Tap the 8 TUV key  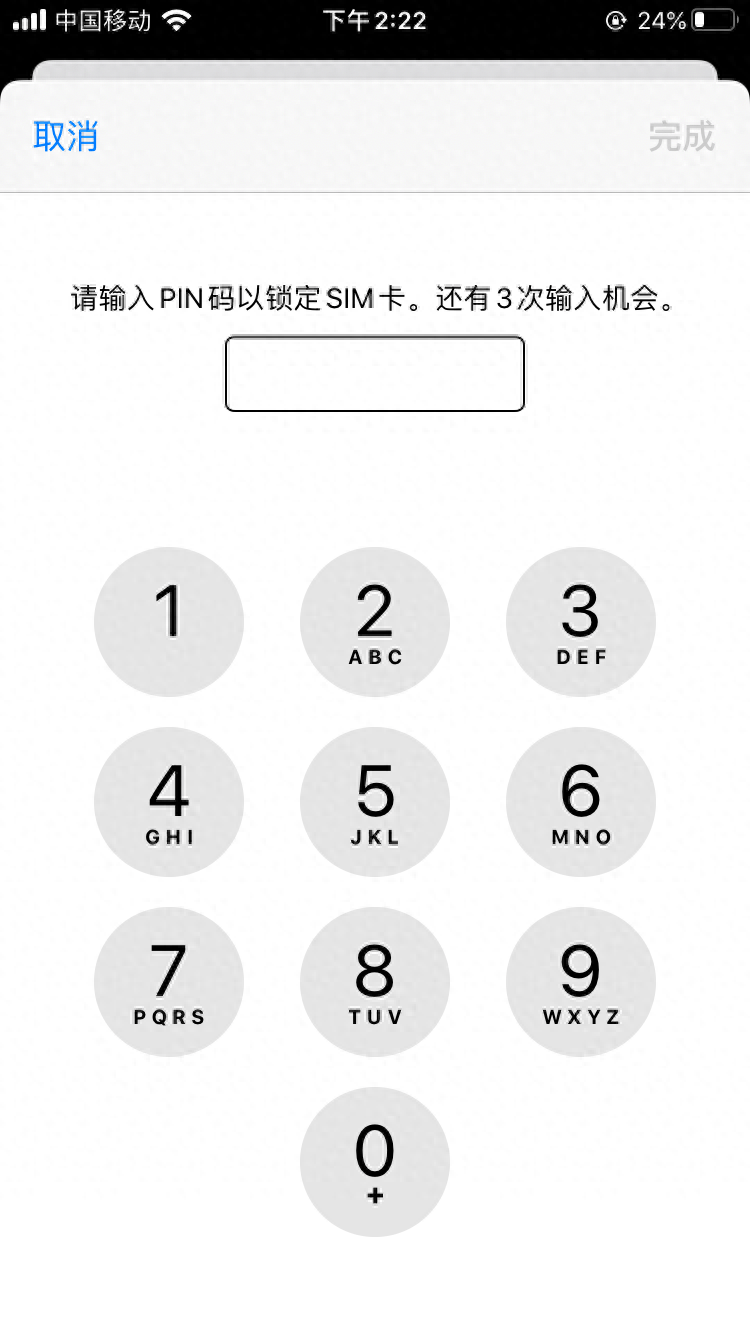click(x=375, y=982)
